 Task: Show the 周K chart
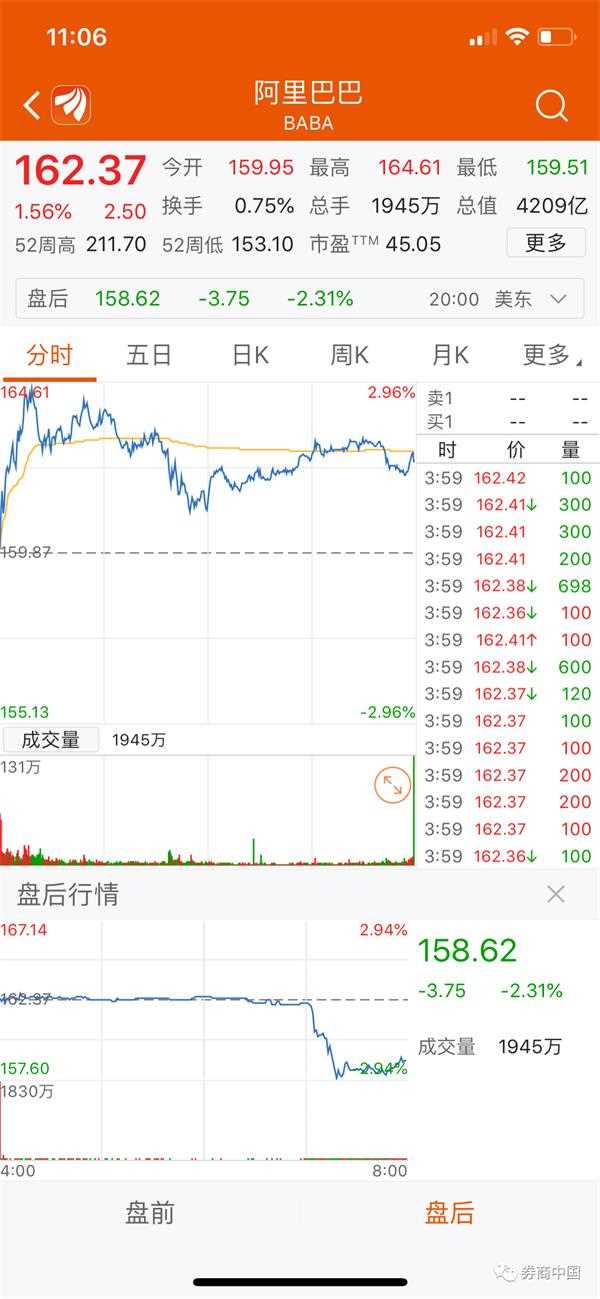pyautogui.click(x=350, y=355)
